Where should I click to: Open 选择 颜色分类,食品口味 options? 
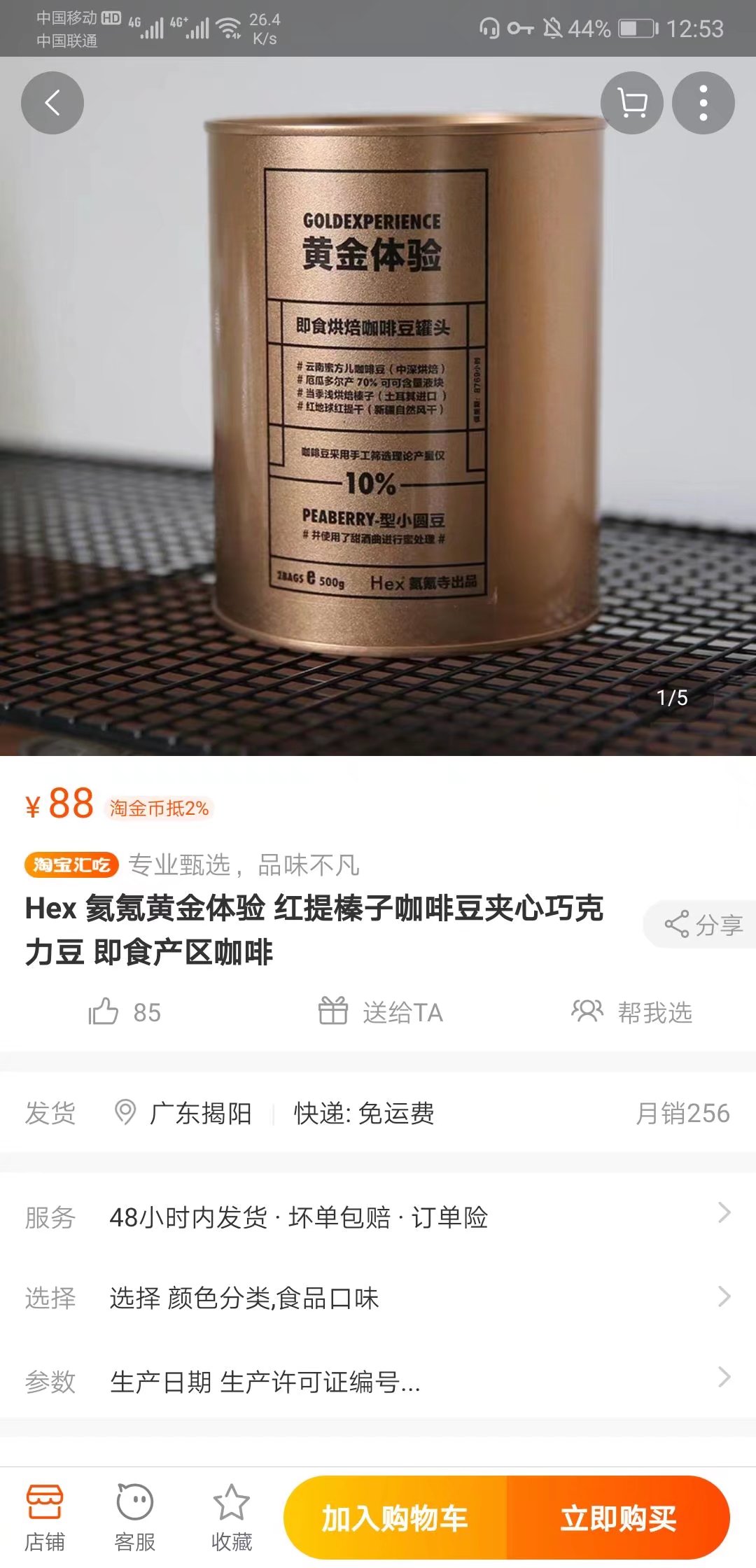click(x=378, y=1298)
